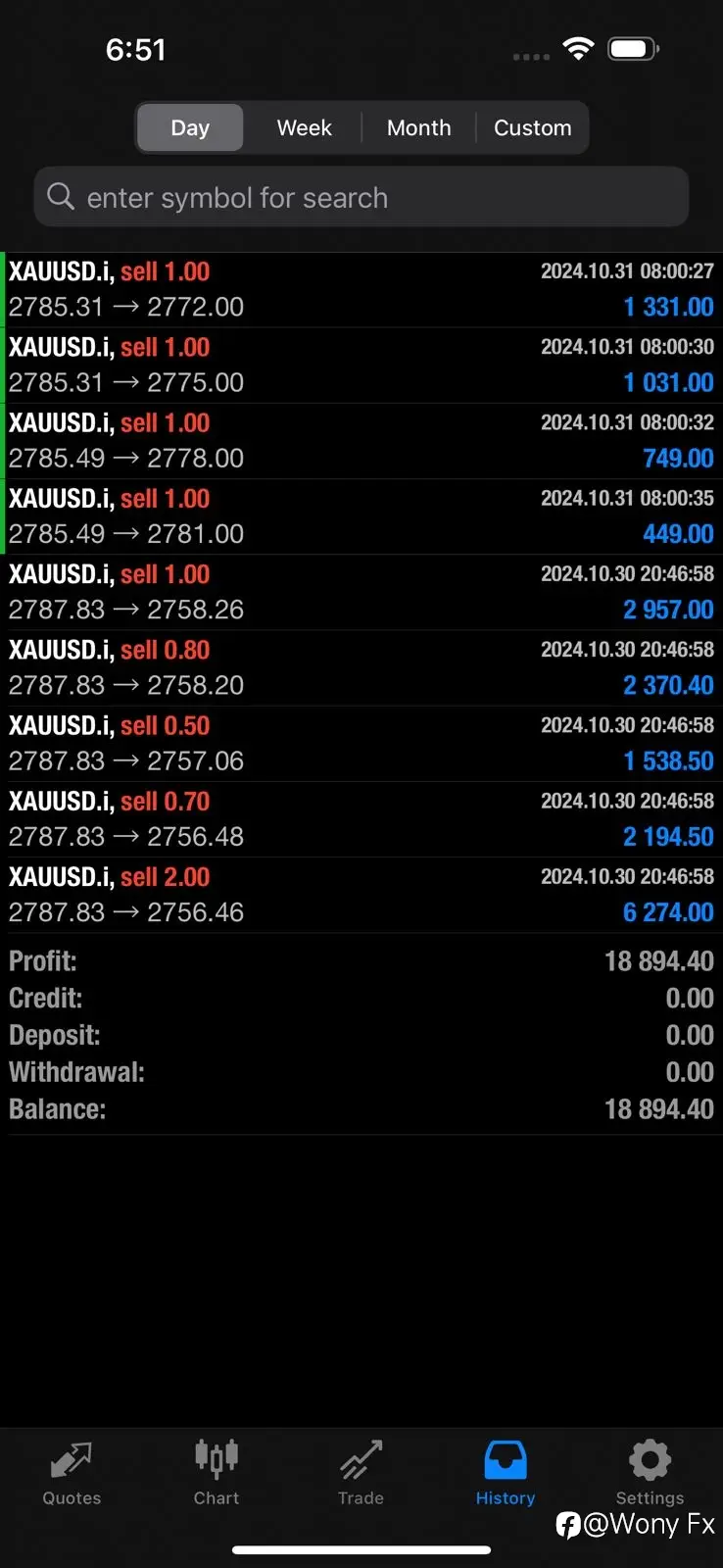Image resolution: width=723 pixels, height=1568 pixels.
Task: Select the Day period filter
Action: (190, 127)
